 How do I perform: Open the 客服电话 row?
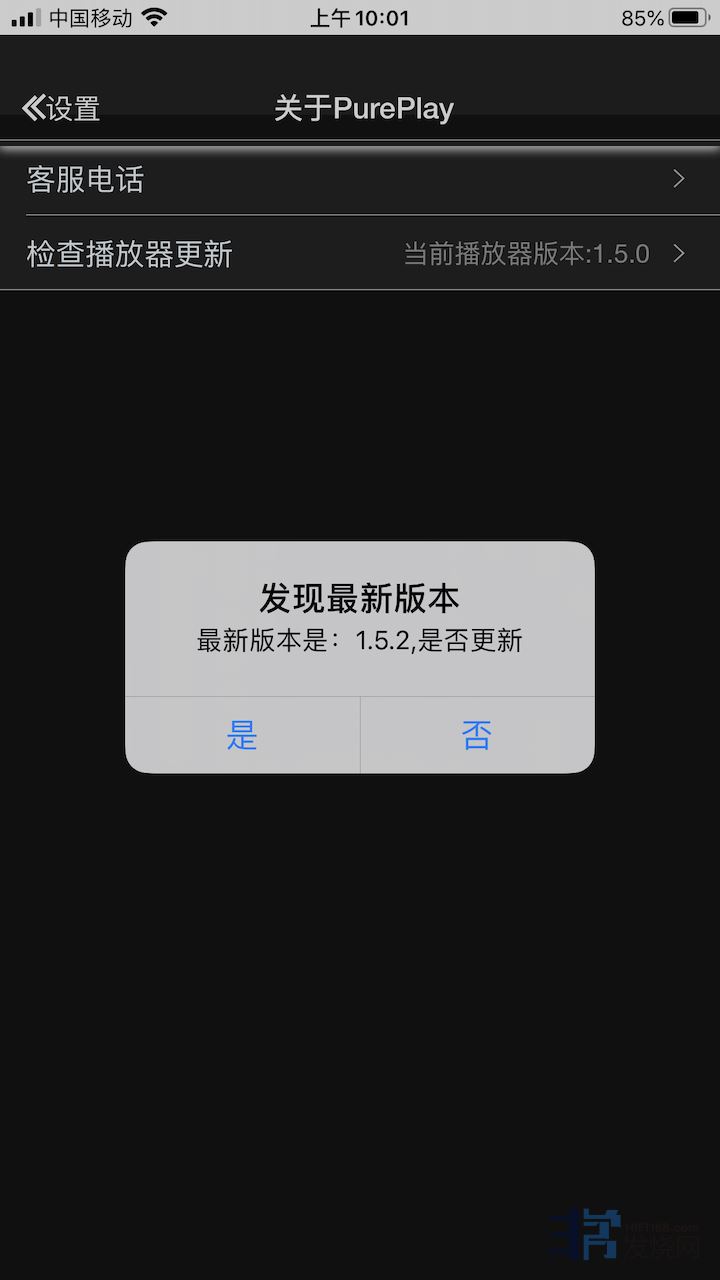pyautogui.click(x=360, y=179)
